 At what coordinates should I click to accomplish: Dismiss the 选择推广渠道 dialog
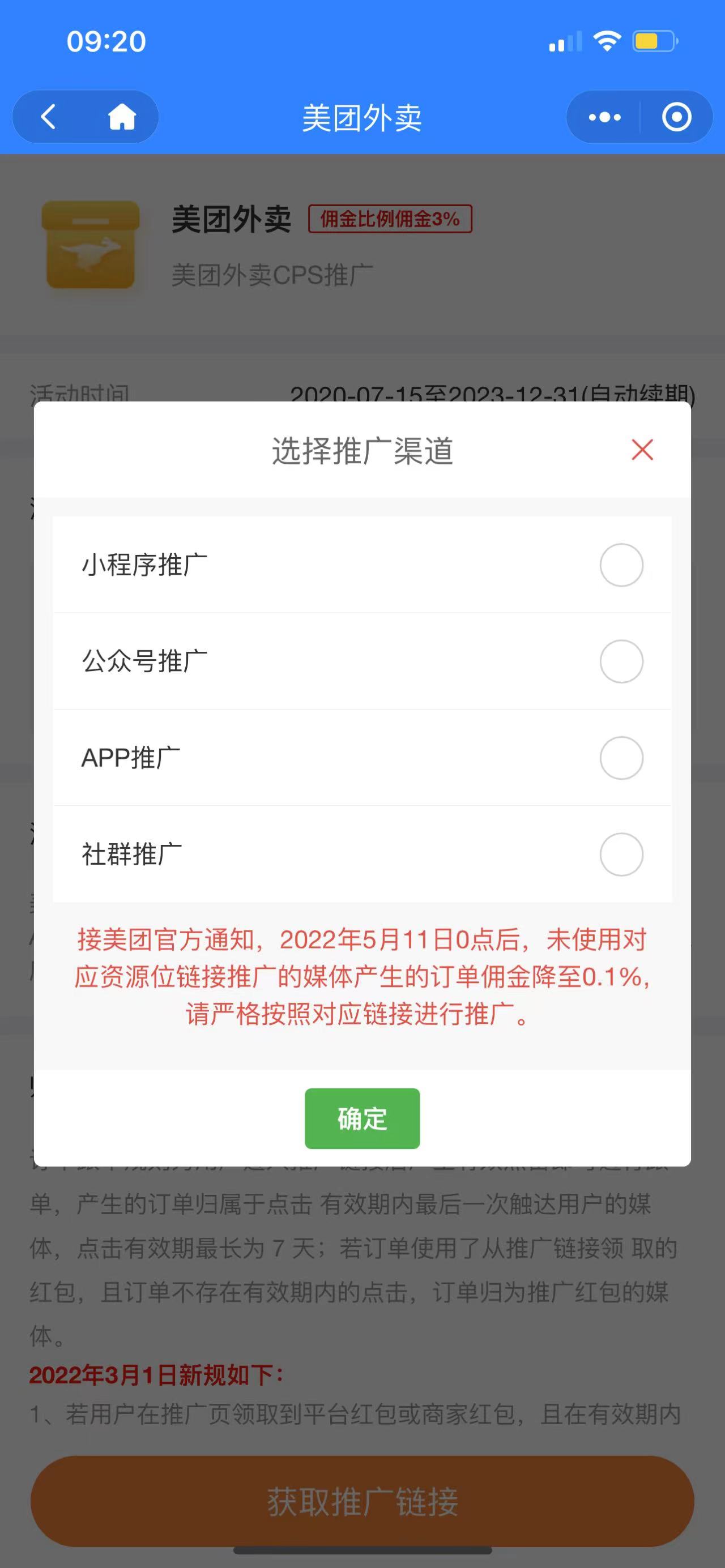pyautogui.click(x=642, y=450)
